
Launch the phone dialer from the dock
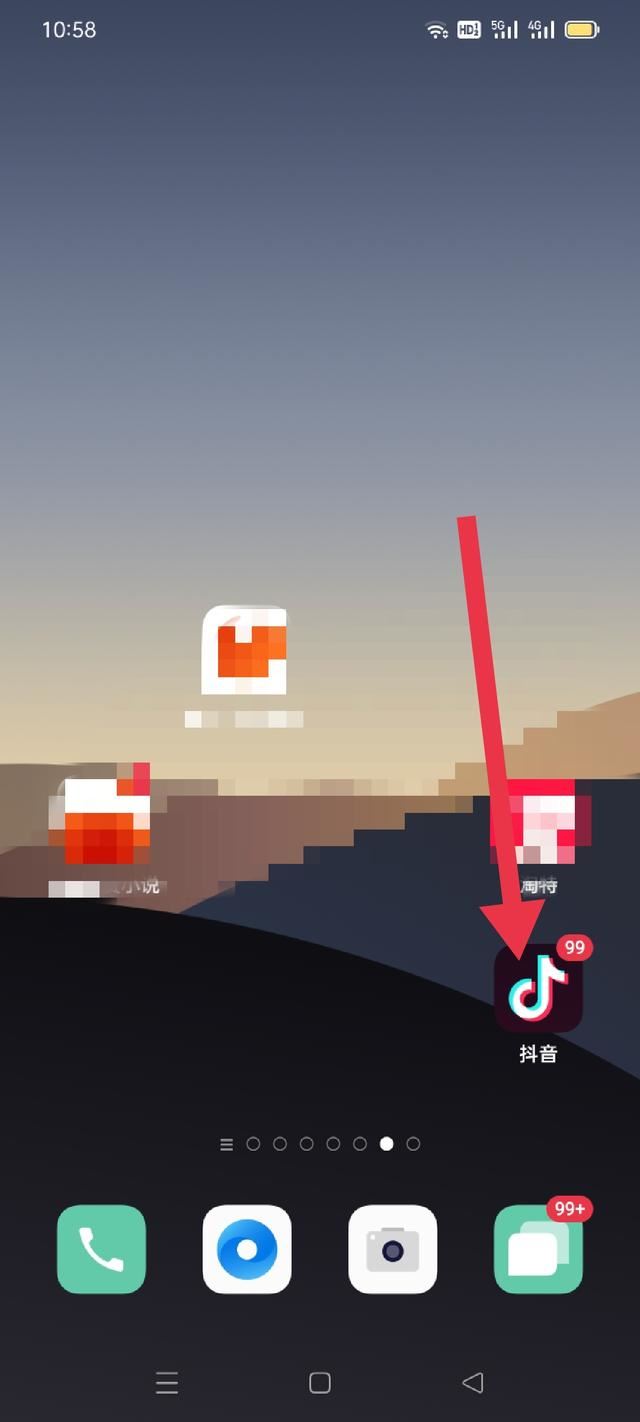(x=101, y=1249)
